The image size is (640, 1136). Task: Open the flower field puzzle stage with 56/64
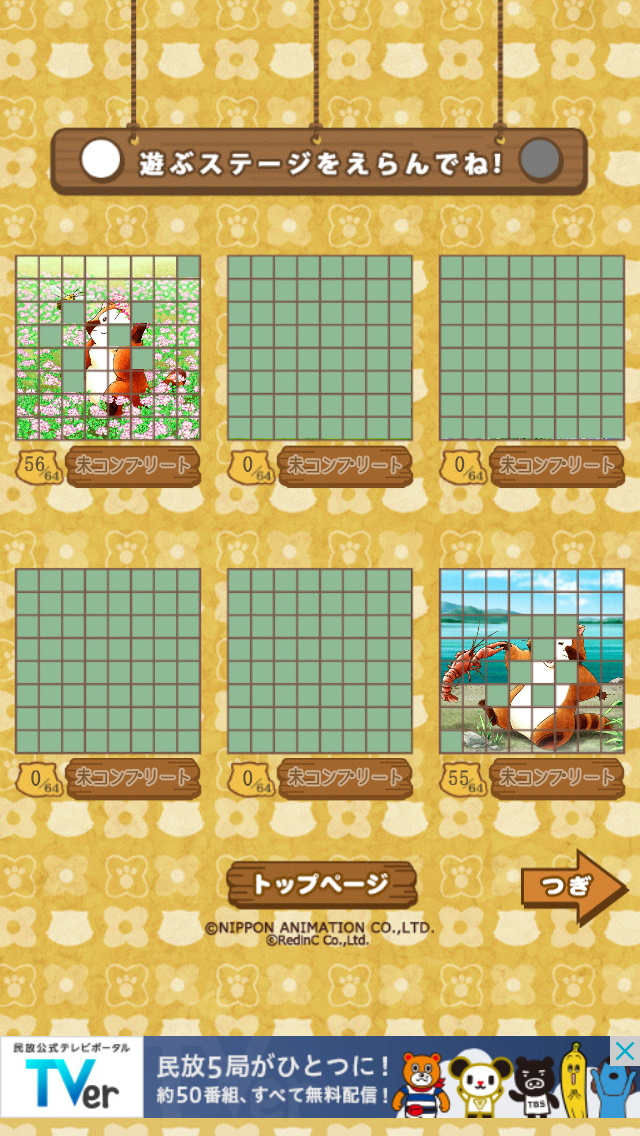tap(108, 347)
